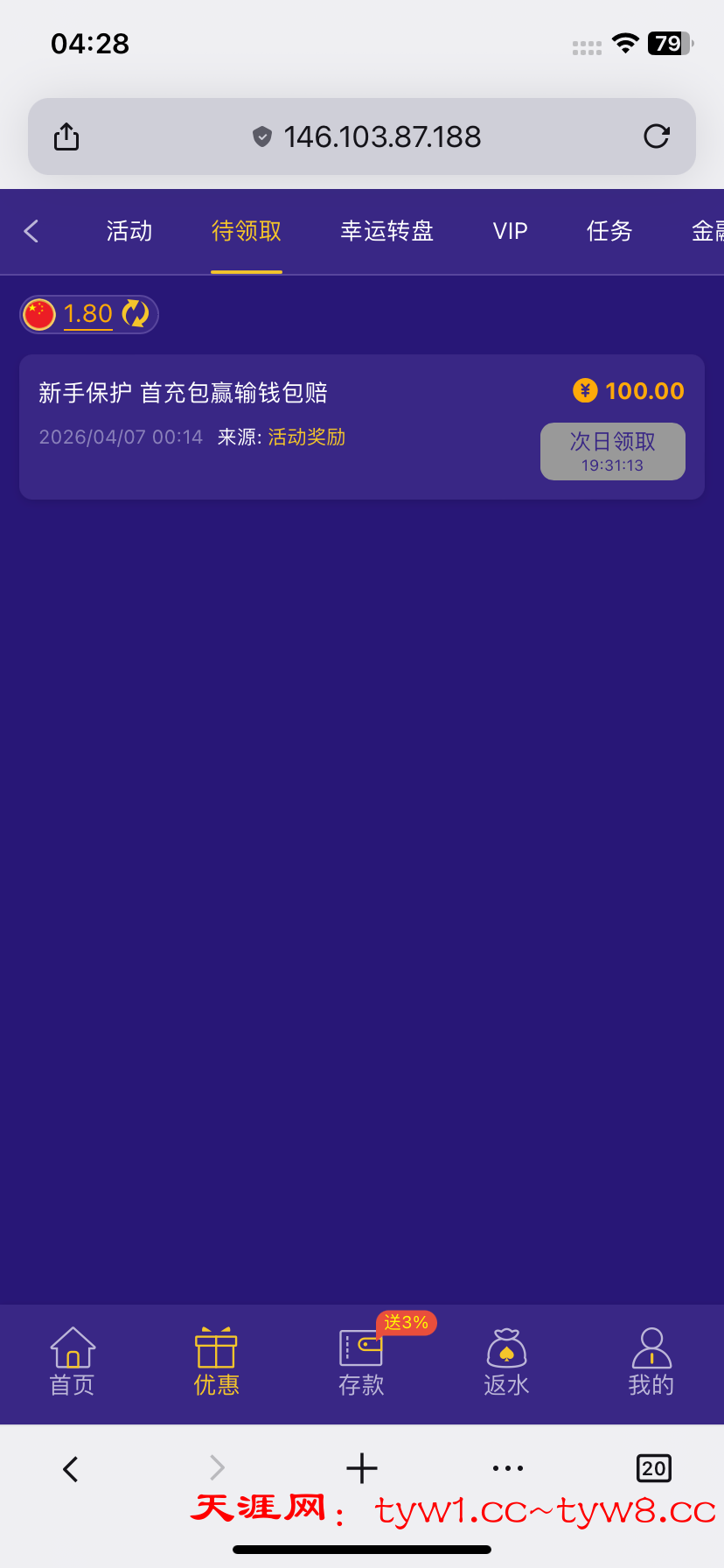Open the 优惠 bottom tab
The image size is (724, 1568).
click(x=216, y=1361)
